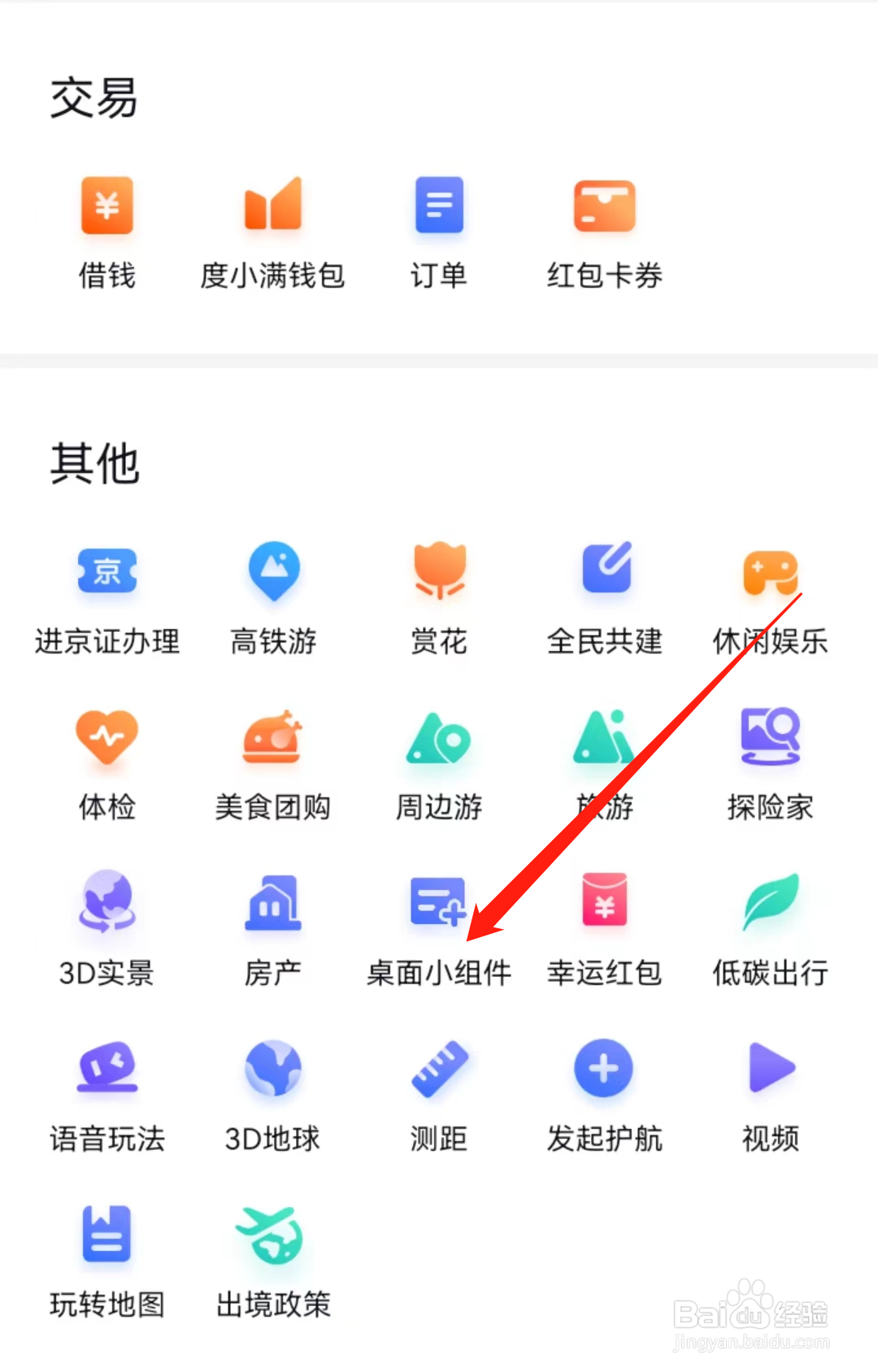The width and height of the screenshot is (878, 1372).
Task: View your 订单 (Orders)
Action: (x=438, y=230)
